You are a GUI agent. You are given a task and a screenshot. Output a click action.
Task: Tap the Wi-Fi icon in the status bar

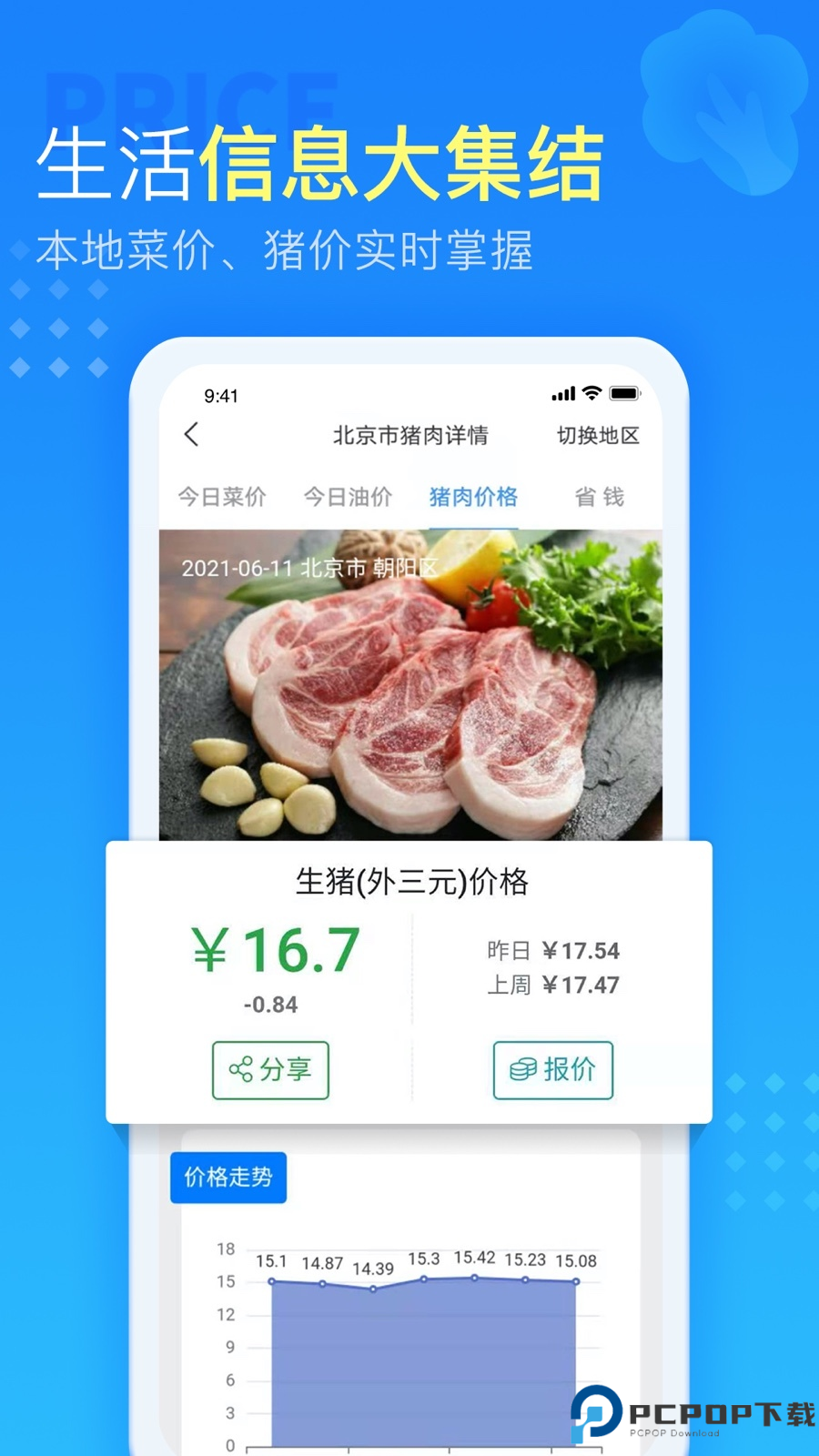point(590,393)
